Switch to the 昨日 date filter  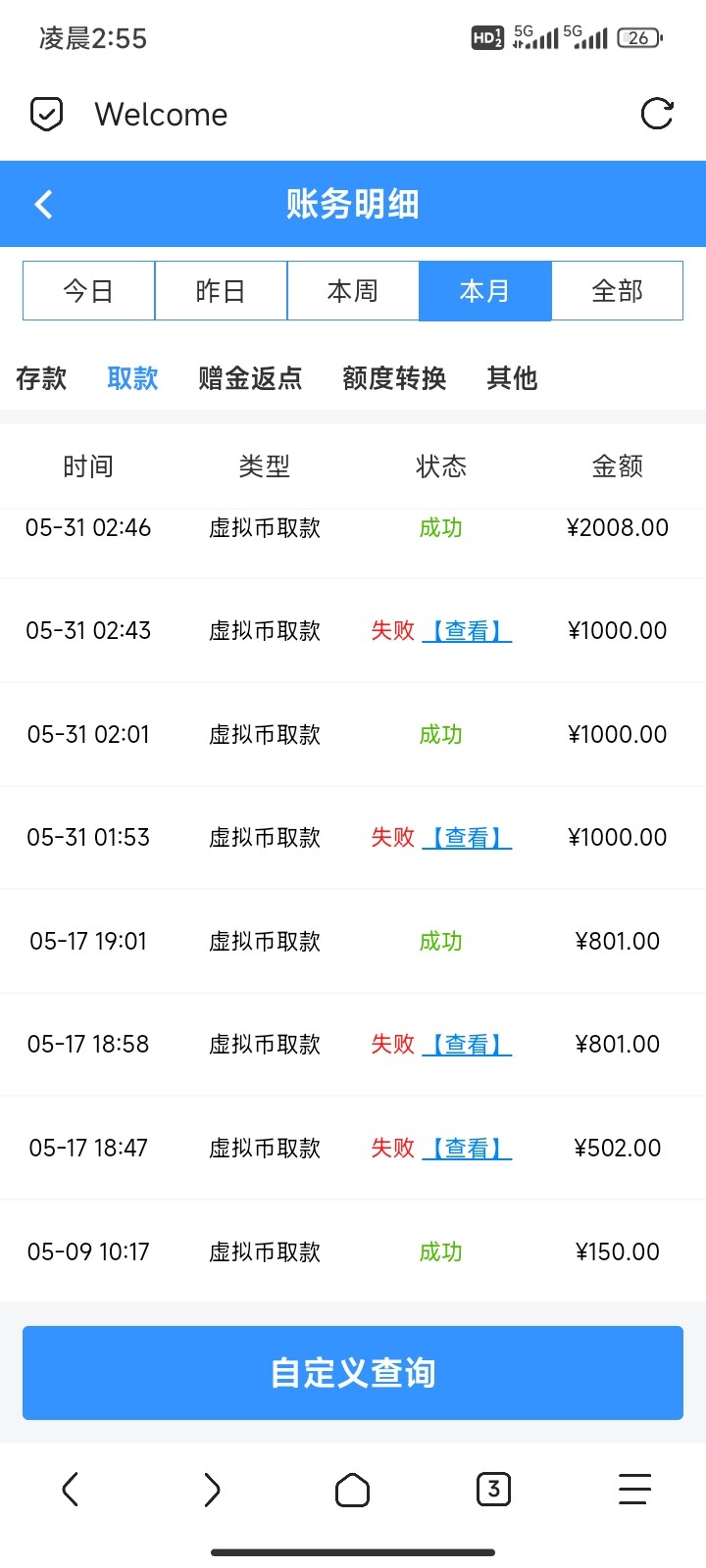[x=221, y=291]
